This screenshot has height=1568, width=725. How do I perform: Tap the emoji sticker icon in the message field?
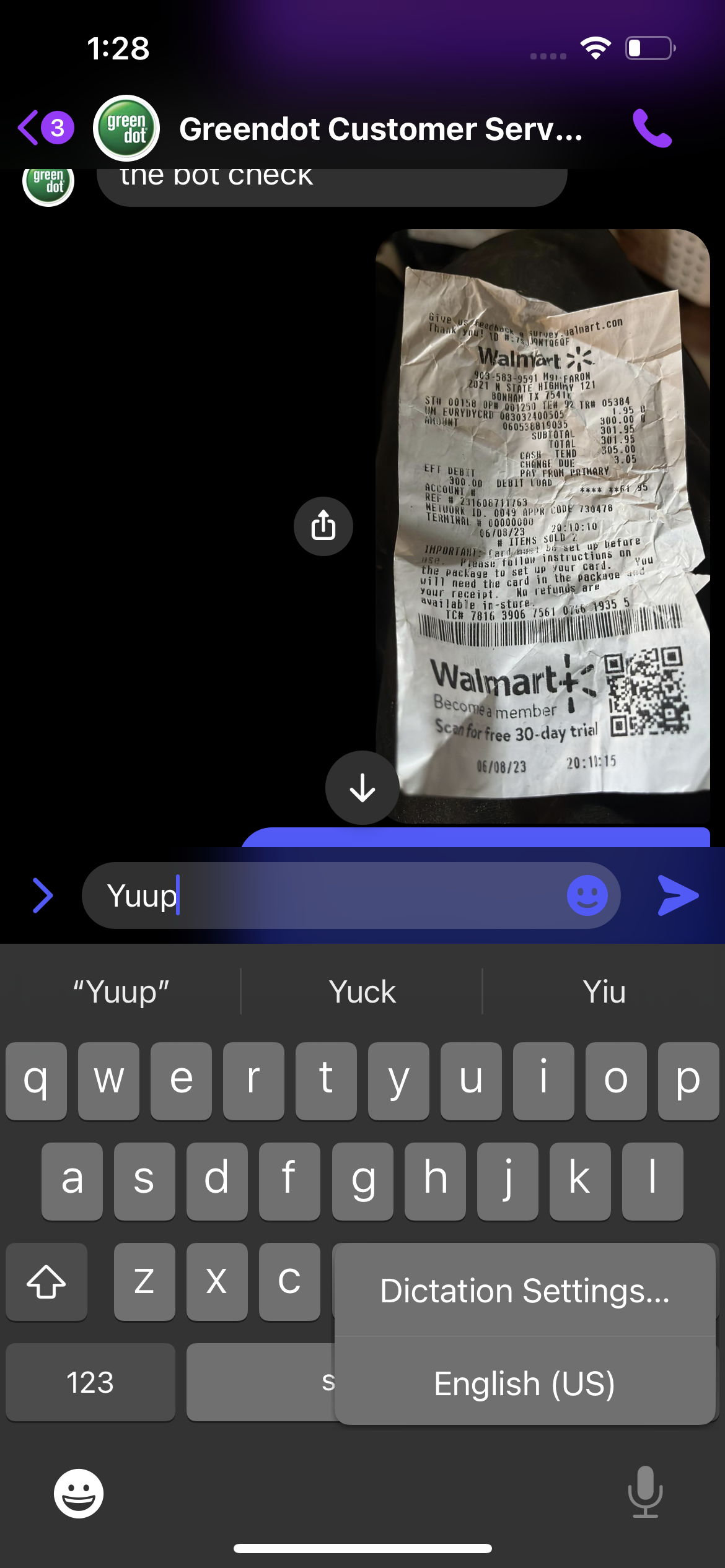pyautogui.click(x=587, y=895)
